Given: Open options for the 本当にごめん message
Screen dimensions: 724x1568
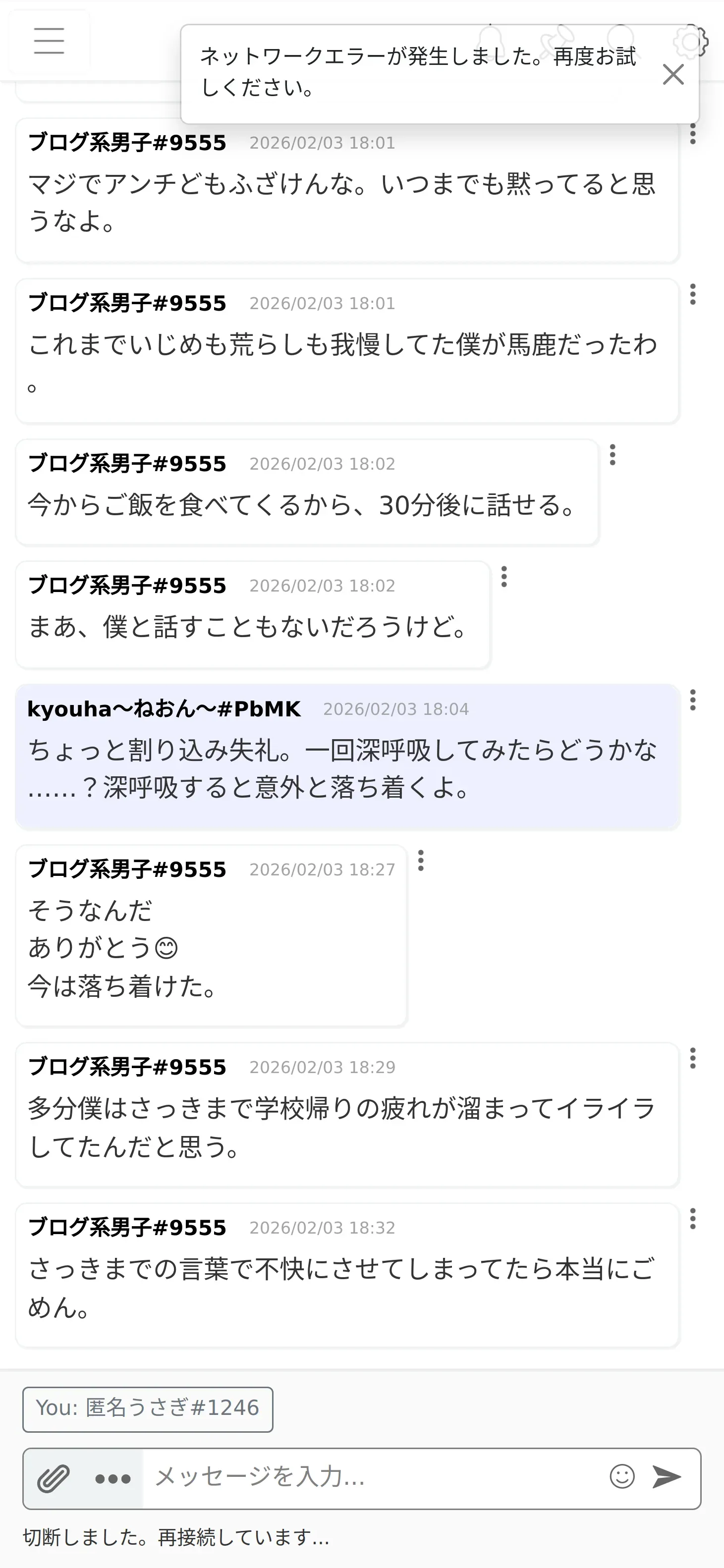Looking at the screenshot, I should tap(692, 1219).
